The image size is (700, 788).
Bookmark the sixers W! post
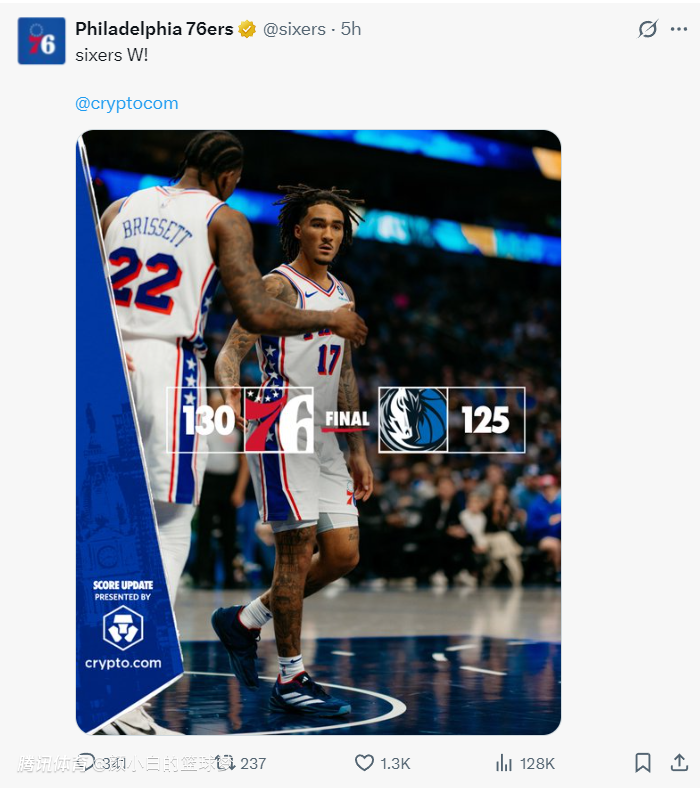point(643,763)
